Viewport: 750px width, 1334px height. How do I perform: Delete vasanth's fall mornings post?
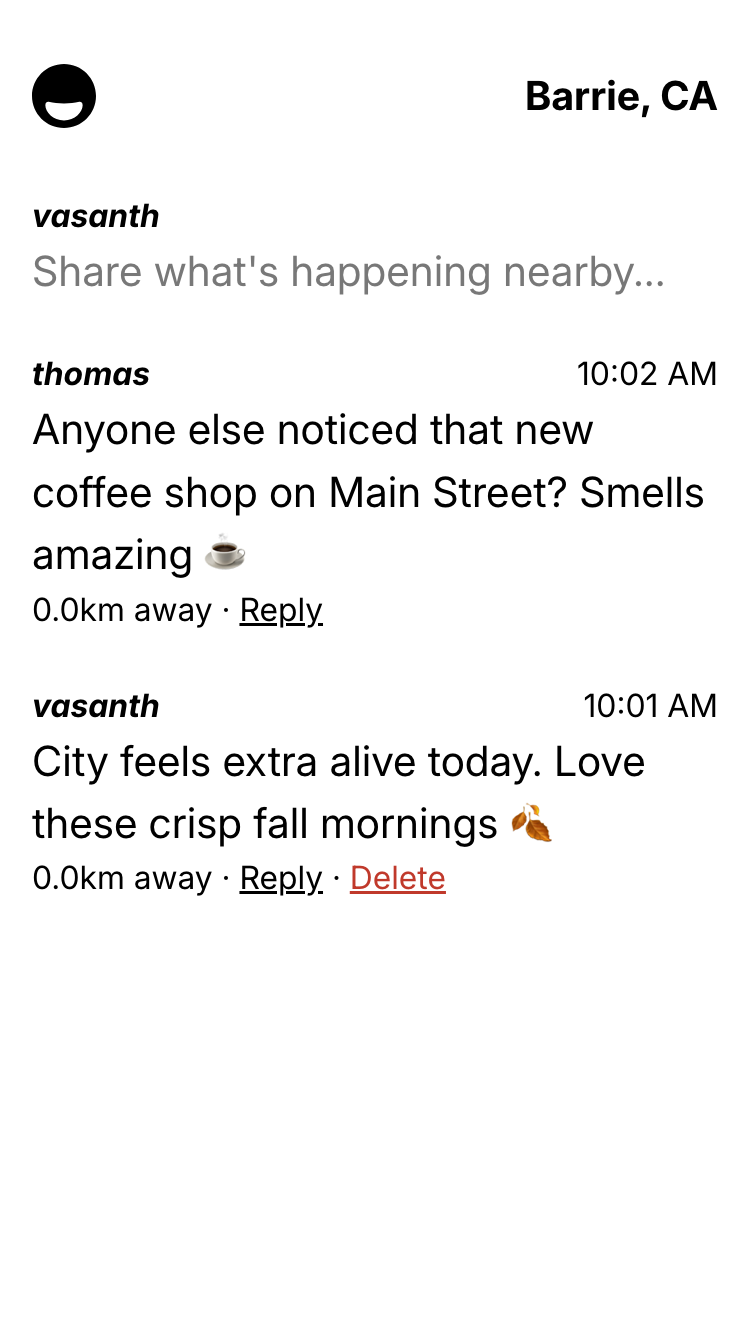(x=397, y=878)
